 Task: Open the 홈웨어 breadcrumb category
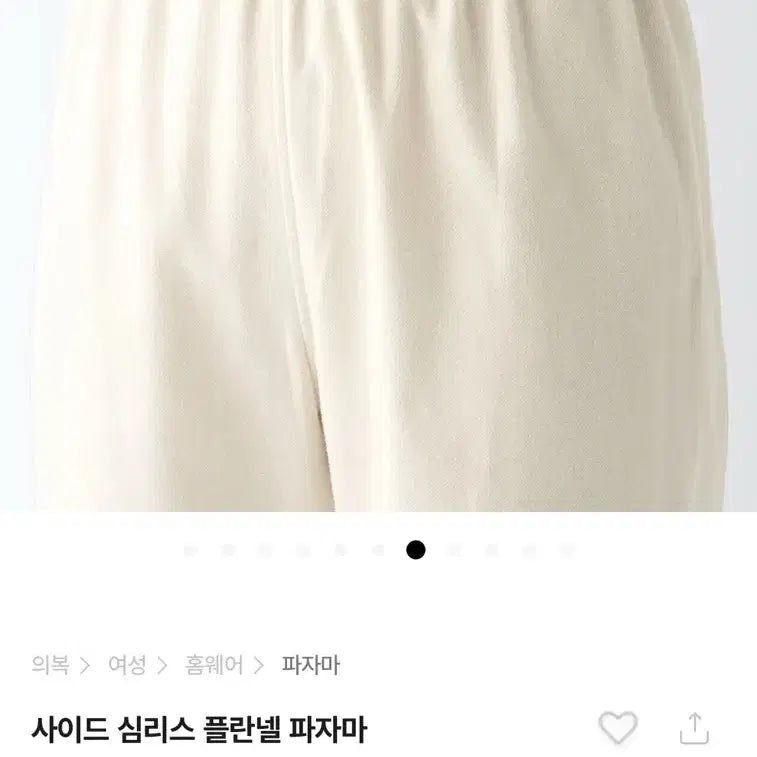pyautogui.click(x=214, y=665)
